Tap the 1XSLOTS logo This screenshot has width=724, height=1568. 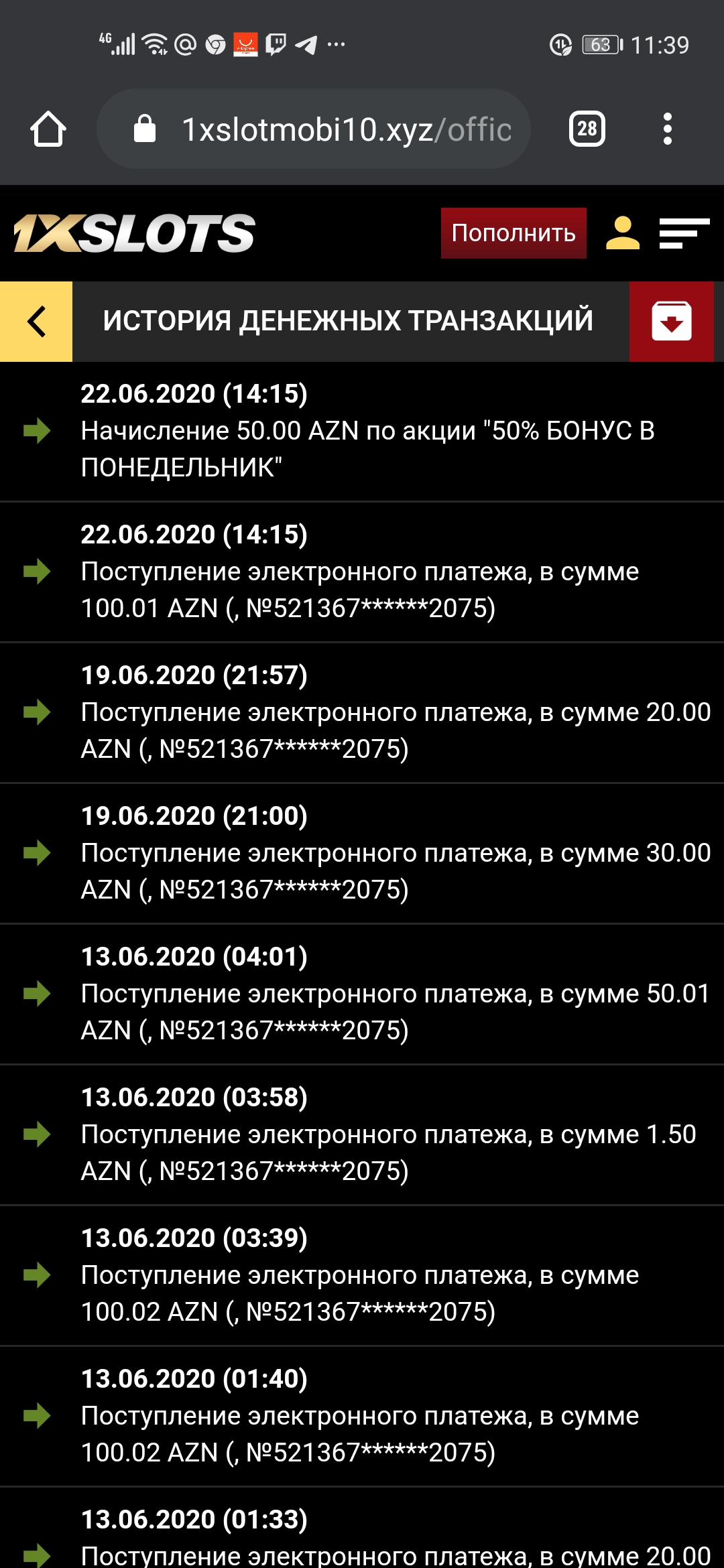pyautogui.click(x=132, y=234)
